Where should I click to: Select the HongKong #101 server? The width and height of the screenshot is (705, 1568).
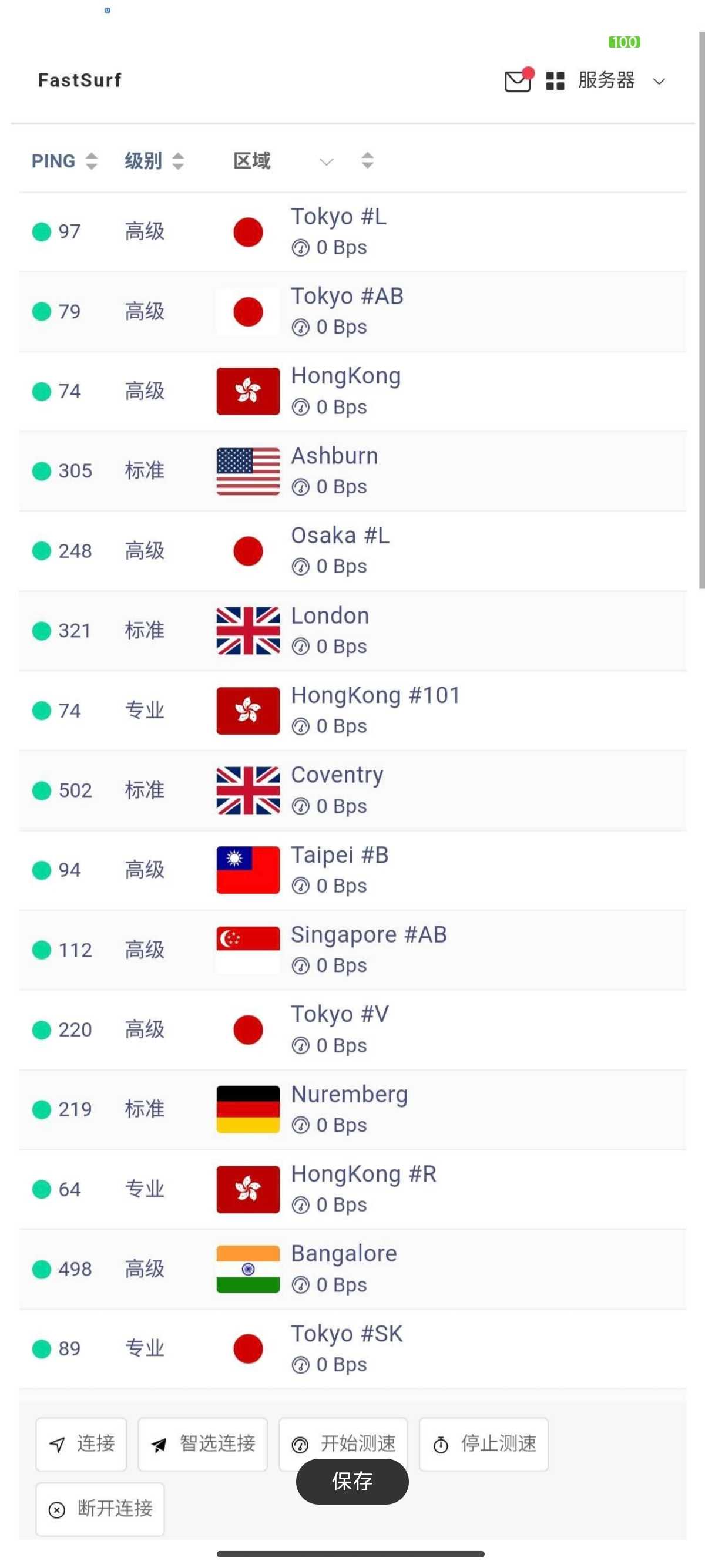(x=352, y=711)
